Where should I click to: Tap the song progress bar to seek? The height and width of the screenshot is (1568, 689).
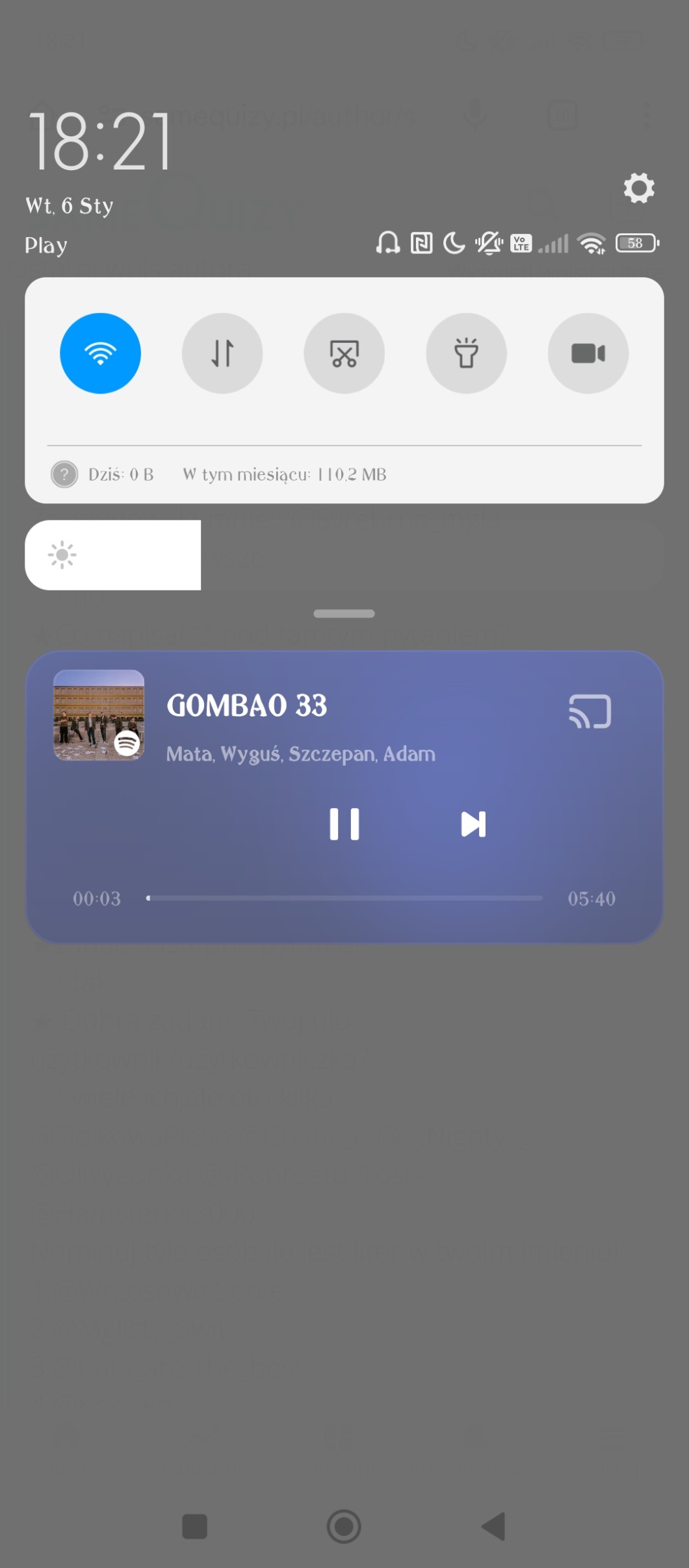(344, 898)
